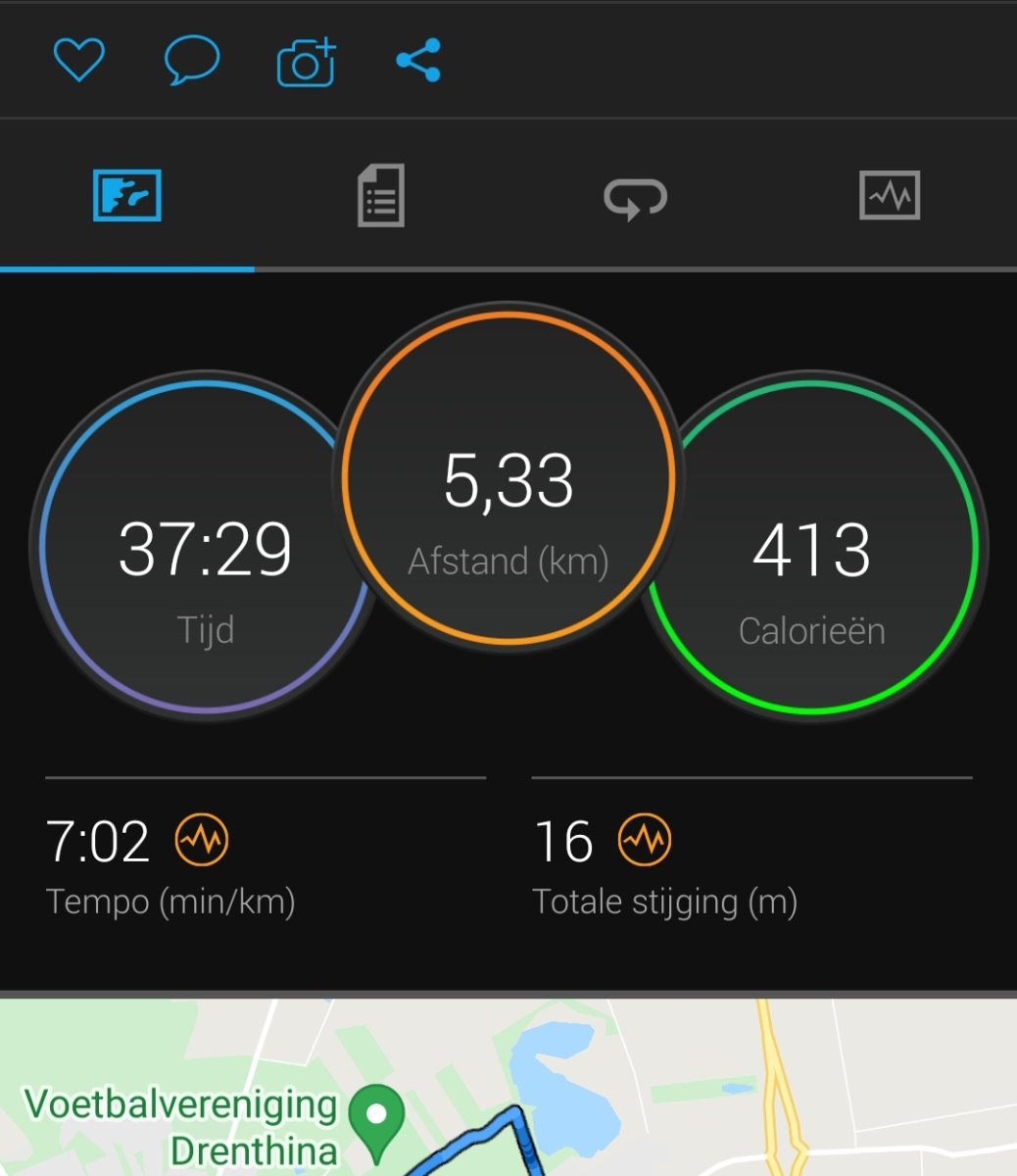The width and height of the screenshot is (1017, 1176).
Task: Add a photo with the camera icon
Action: 307,63
